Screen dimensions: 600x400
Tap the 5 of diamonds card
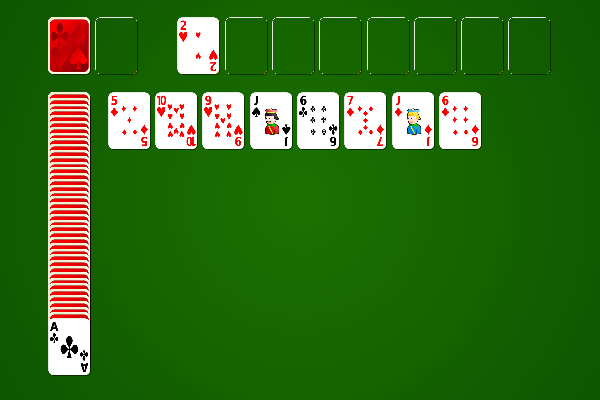pos(129,121)
